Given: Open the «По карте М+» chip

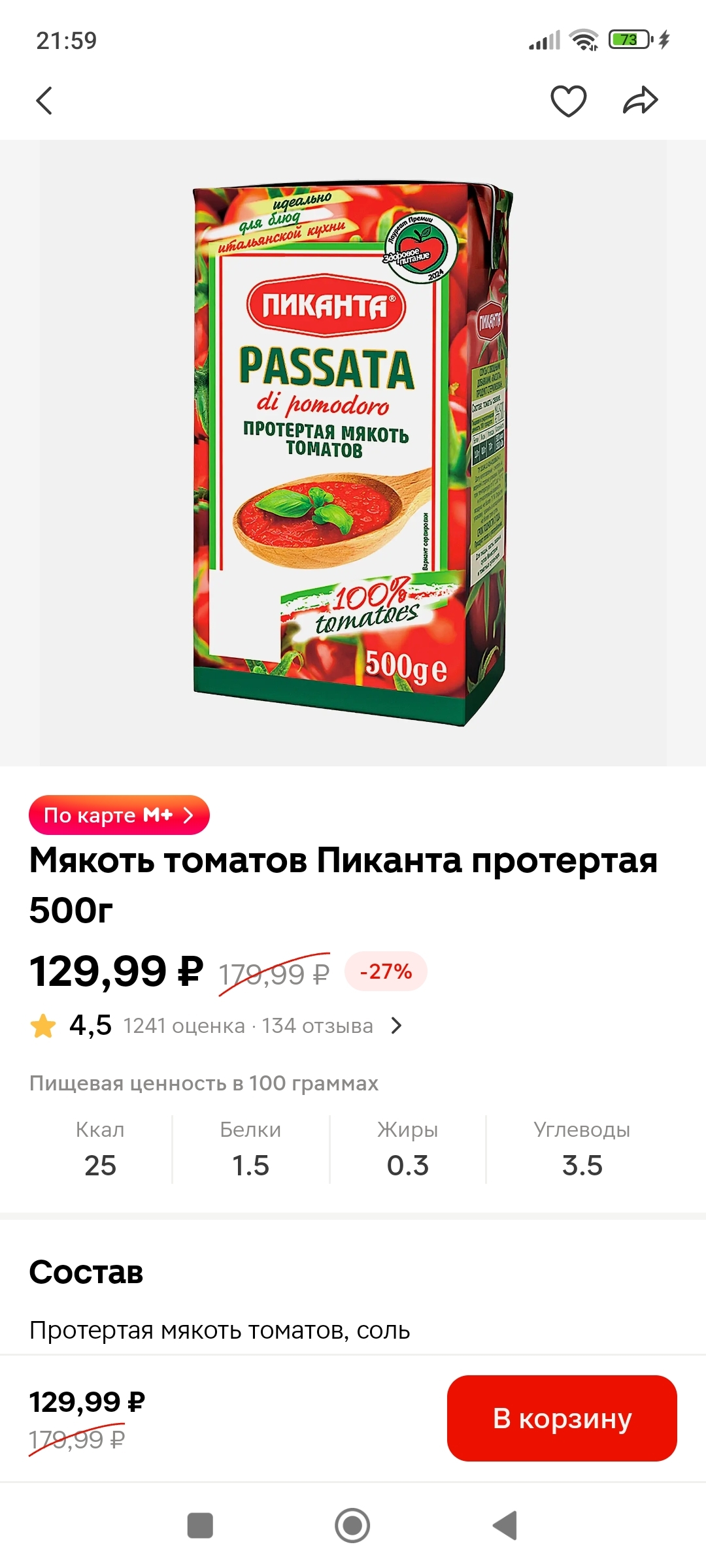Looking at the screenshot, I should pos(119,815).
